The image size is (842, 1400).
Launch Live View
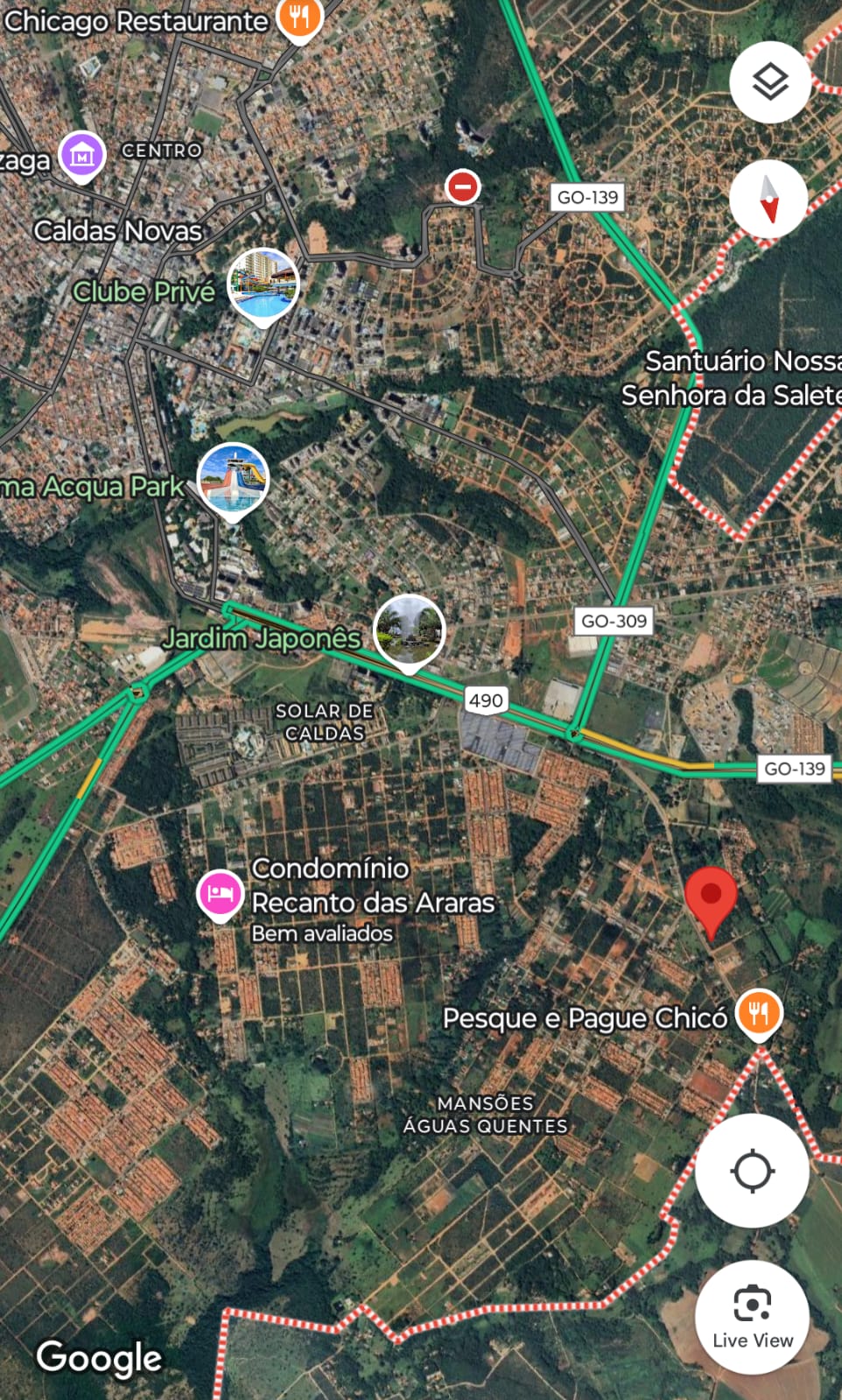pyautogui.click(x=752, y=1316)
